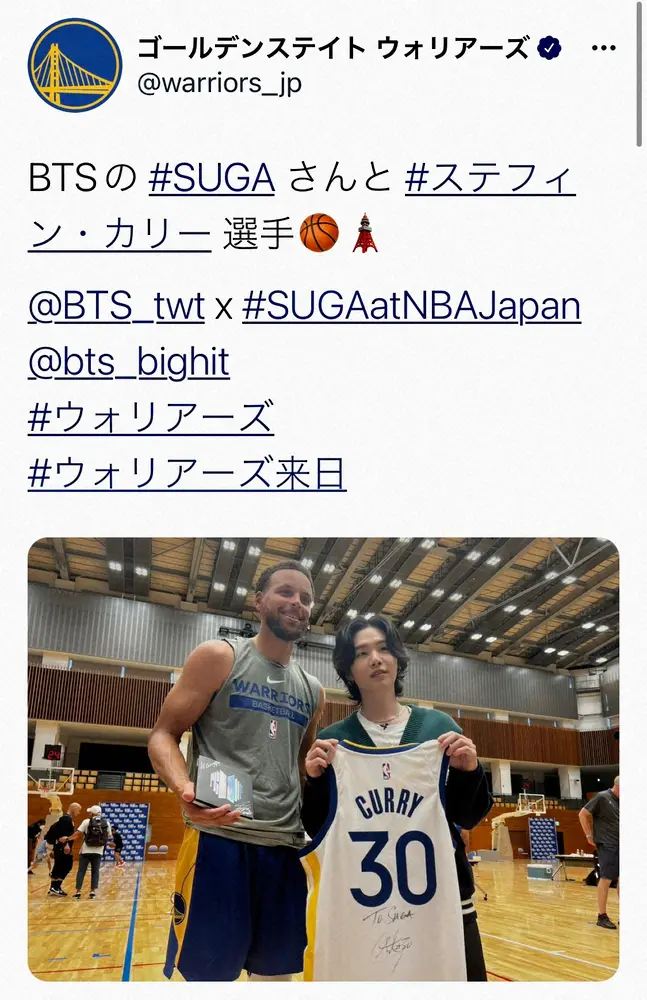Tap the account name ゴールデンステイト ウォリアーズ
Viewport: 647px width, 1000px height.
[x=332, y=47]
